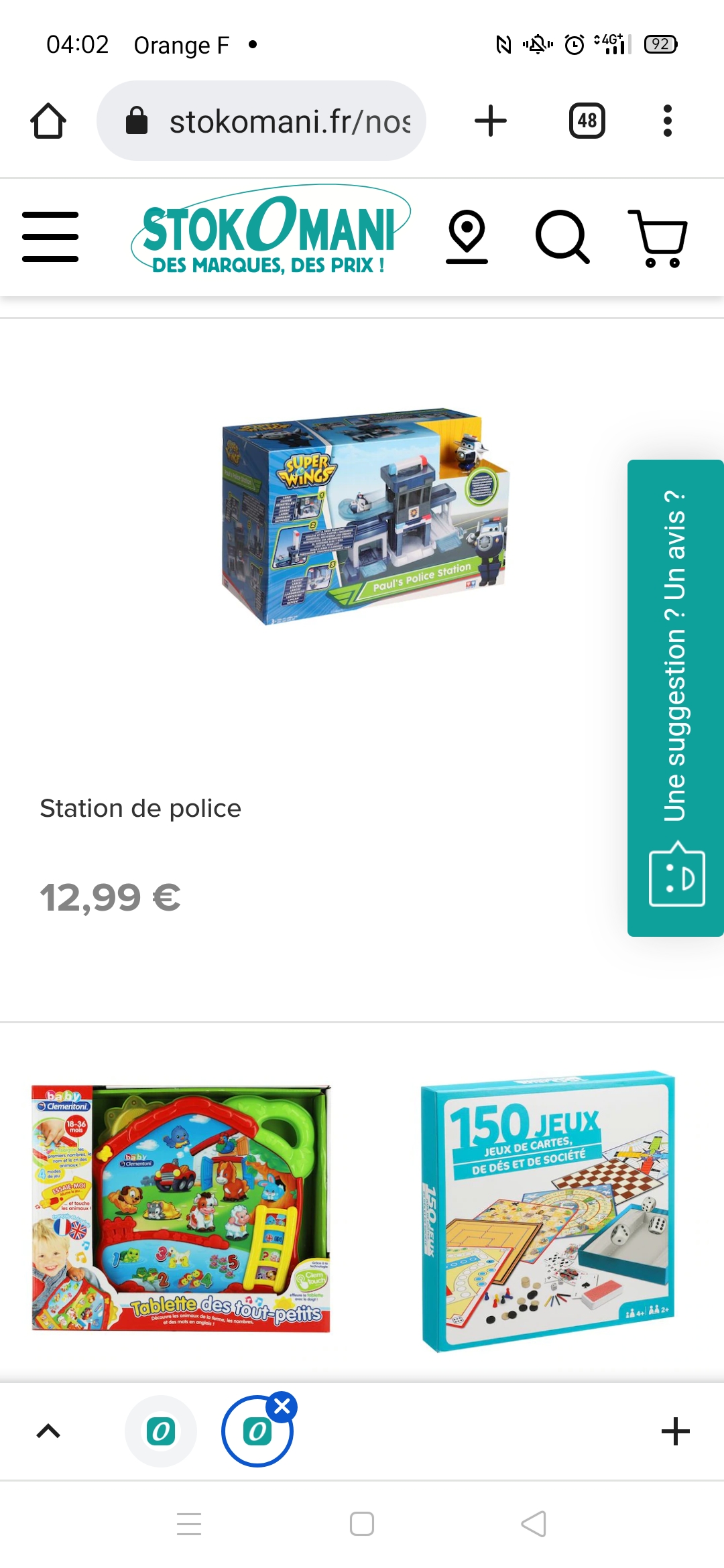Open recent apps from the navigation bar

(x=189, y=1524)
